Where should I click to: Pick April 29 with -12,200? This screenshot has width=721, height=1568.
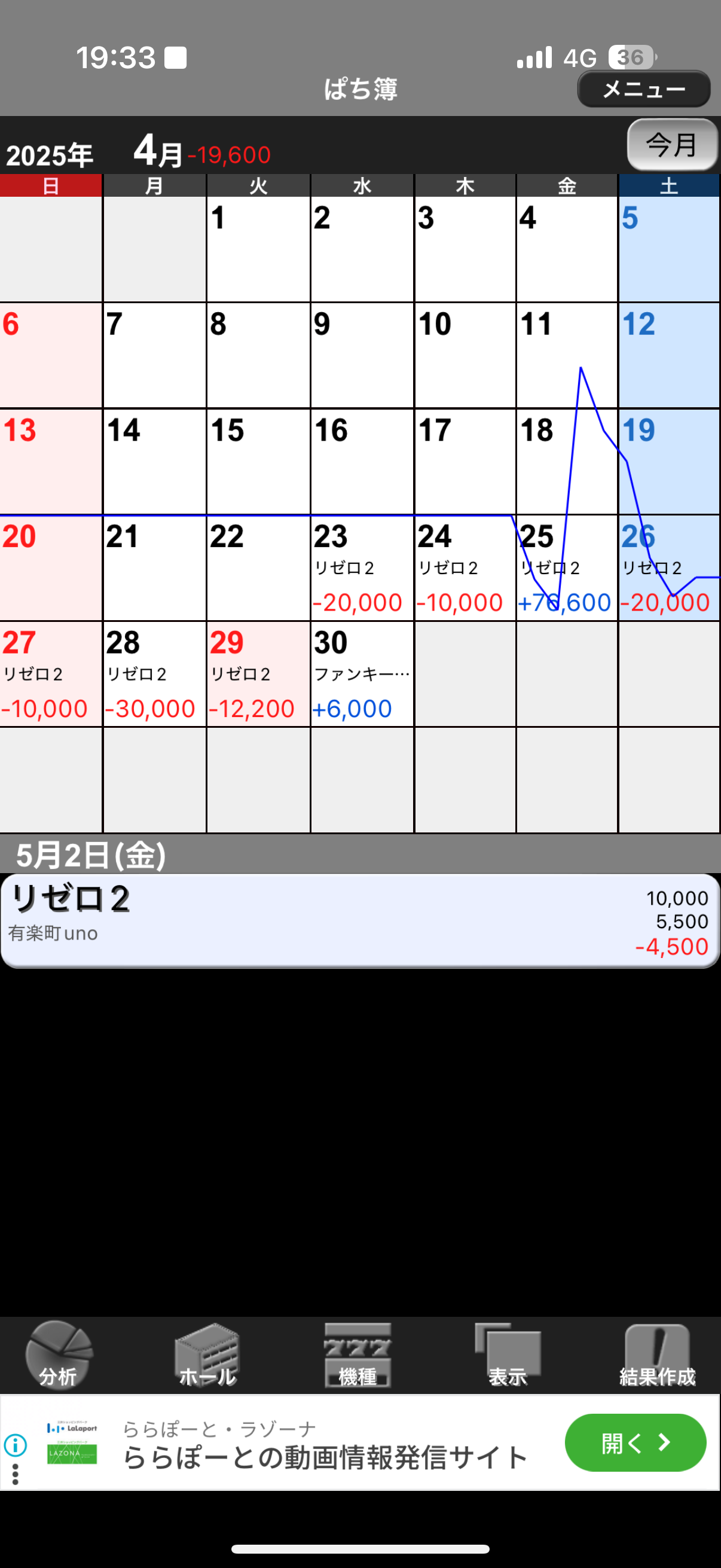coord(259,674)
